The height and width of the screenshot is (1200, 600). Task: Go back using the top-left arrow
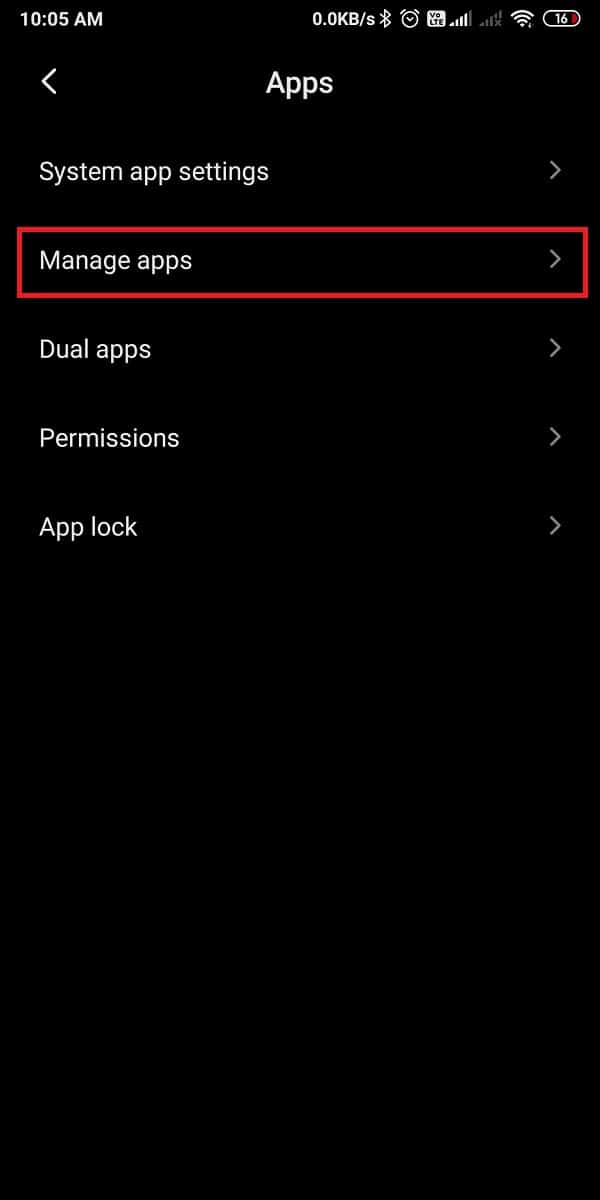[x=49, y=82]
